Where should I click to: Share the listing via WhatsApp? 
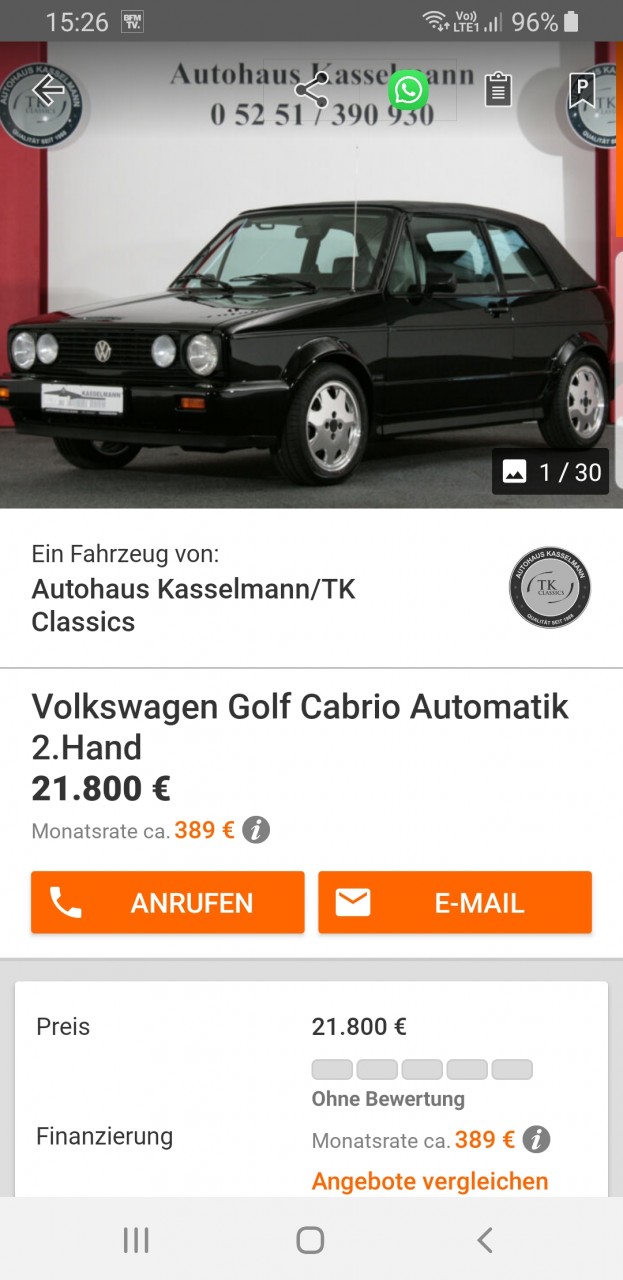tap(408, 91)
